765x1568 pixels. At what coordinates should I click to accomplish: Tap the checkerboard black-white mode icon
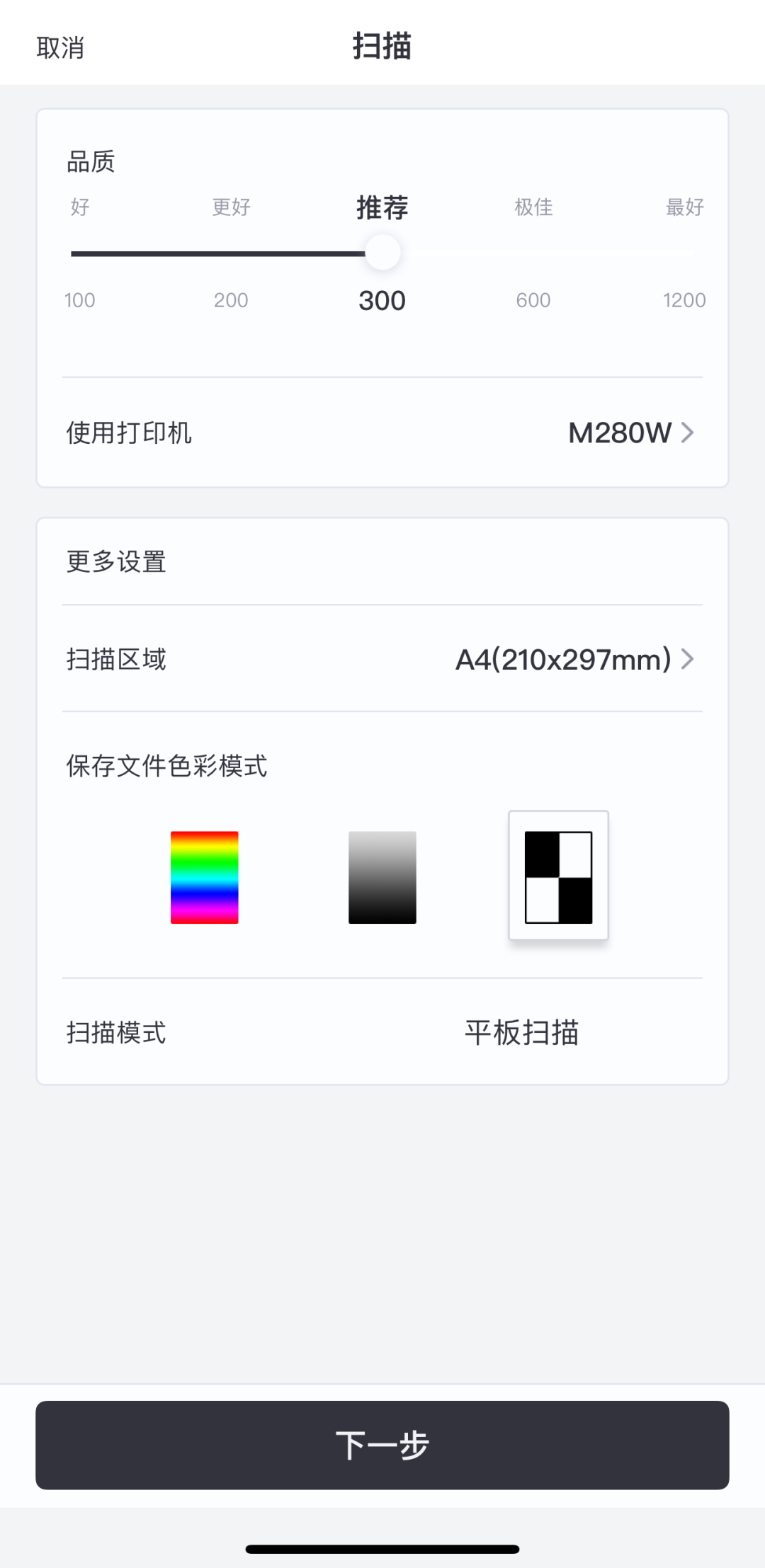[558, 876]
